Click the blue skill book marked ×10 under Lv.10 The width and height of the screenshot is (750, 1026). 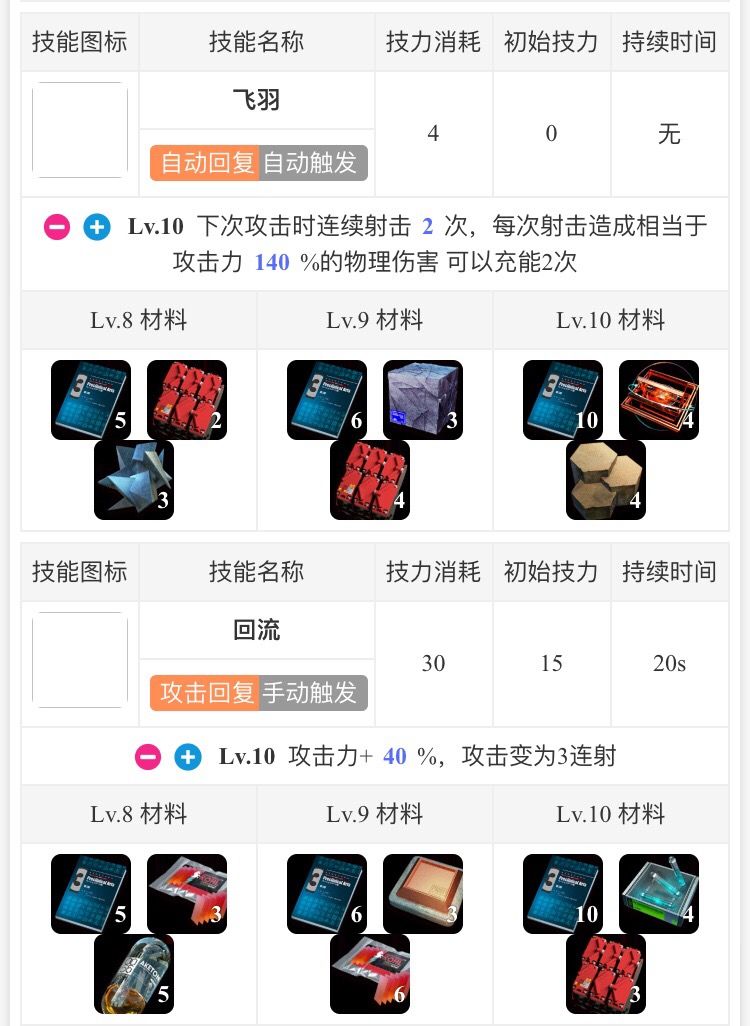(x=563, y=399)
